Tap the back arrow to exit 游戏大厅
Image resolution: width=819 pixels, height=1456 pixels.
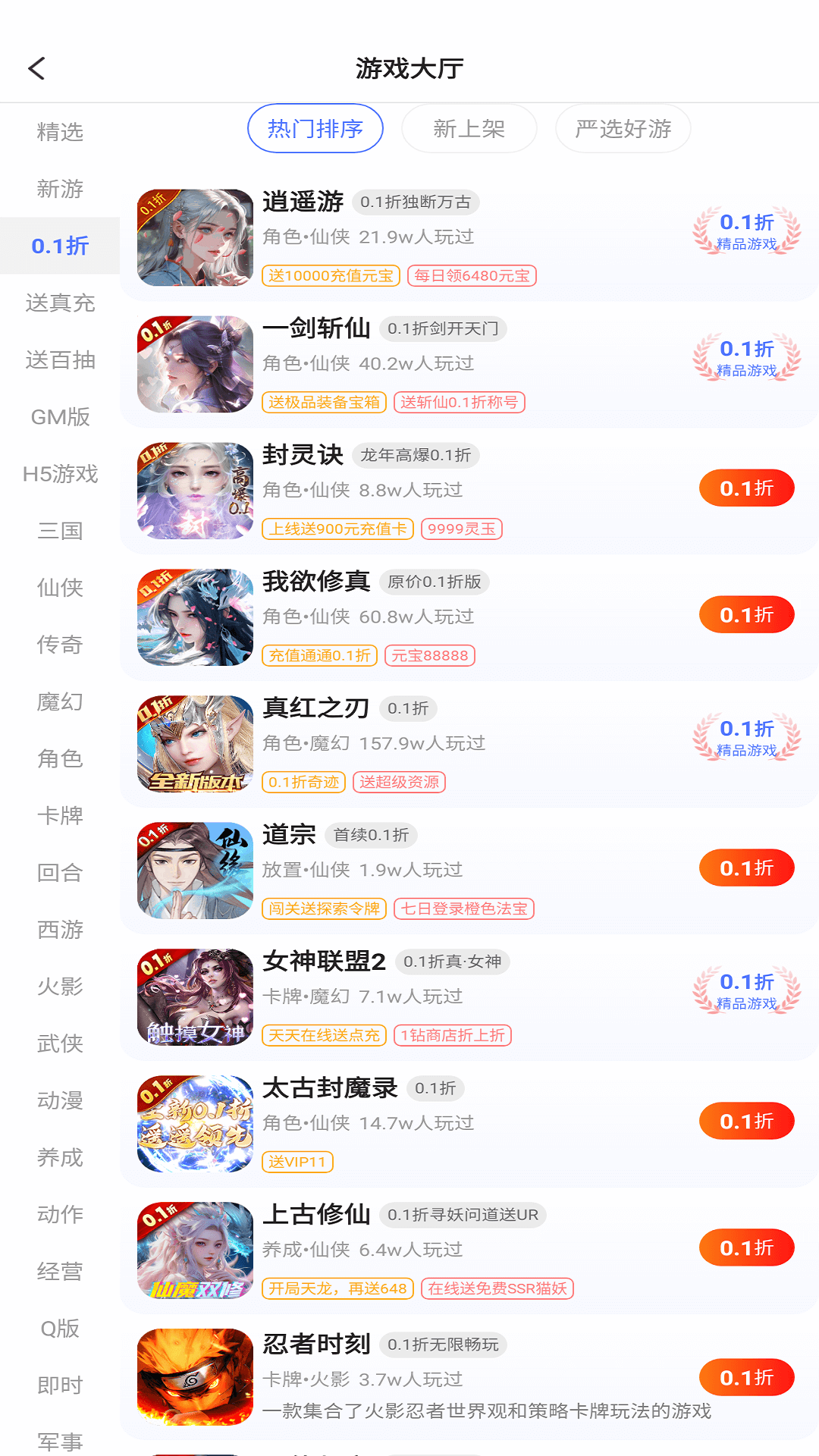coord(36,69)
